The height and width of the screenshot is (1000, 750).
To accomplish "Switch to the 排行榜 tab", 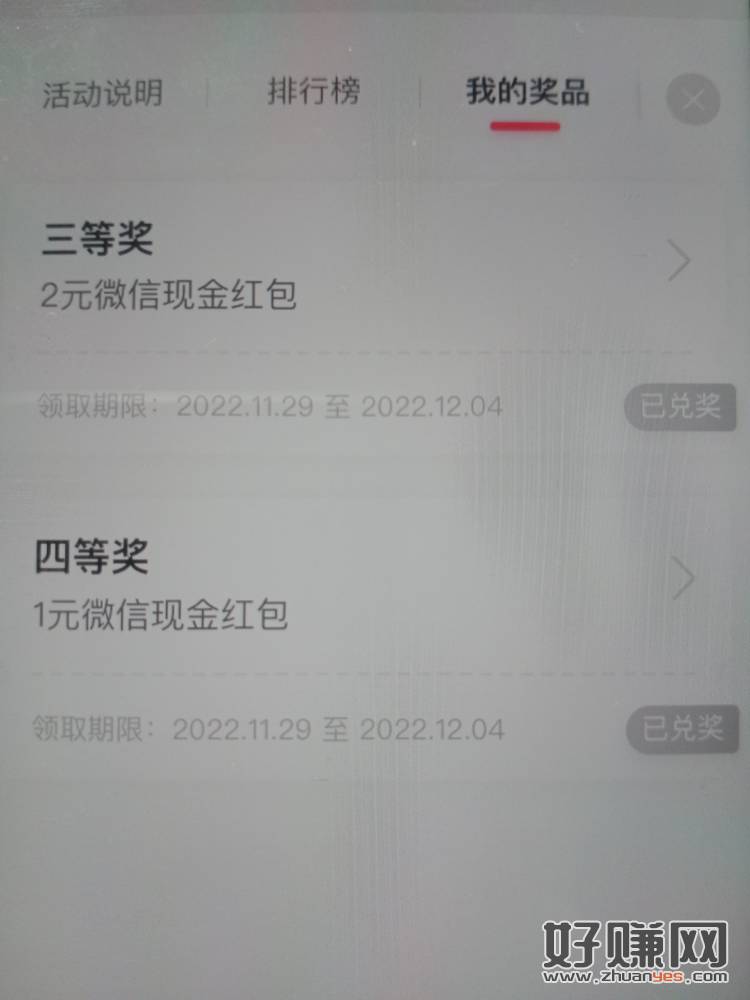I will pyautogui.click(x=313, y=93).
